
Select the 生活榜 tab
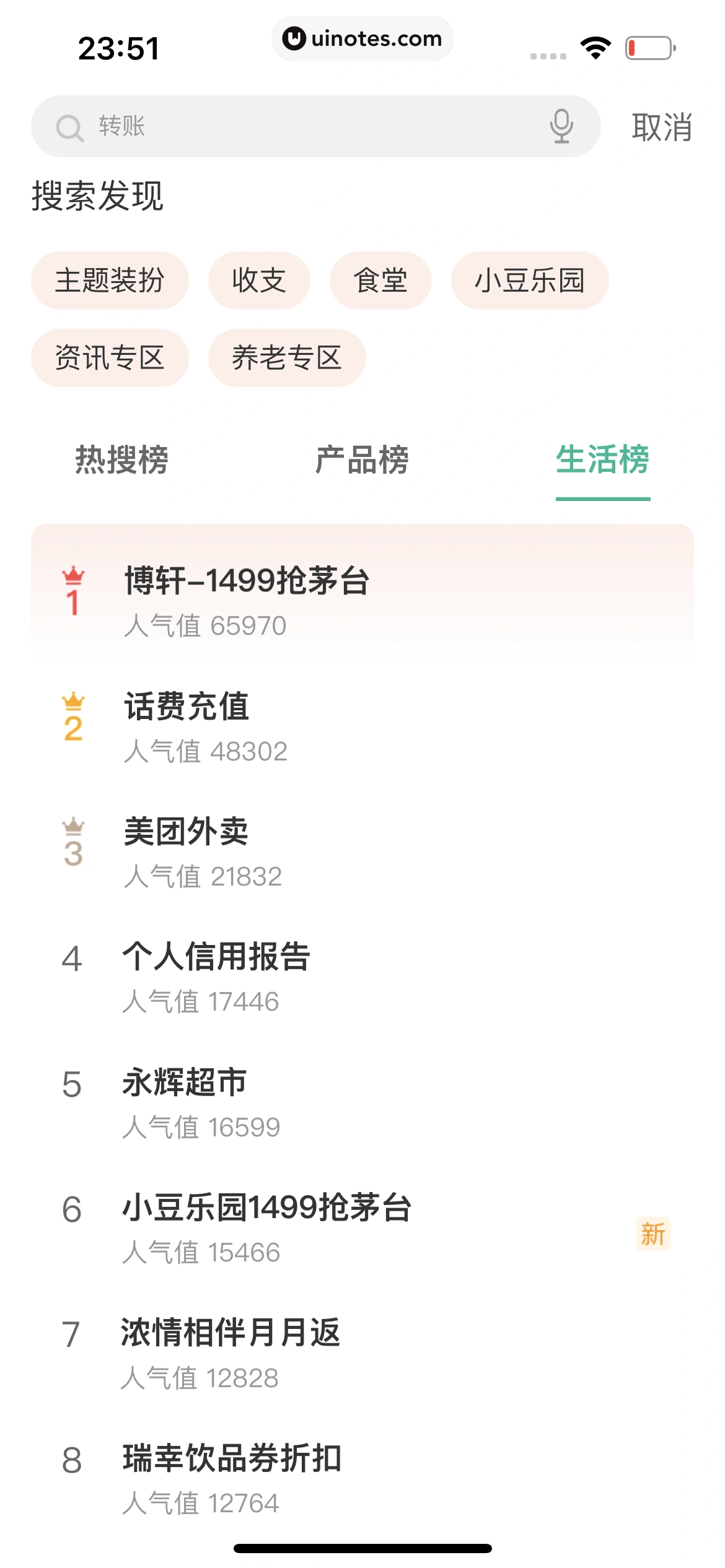click(x=602, y=460)
